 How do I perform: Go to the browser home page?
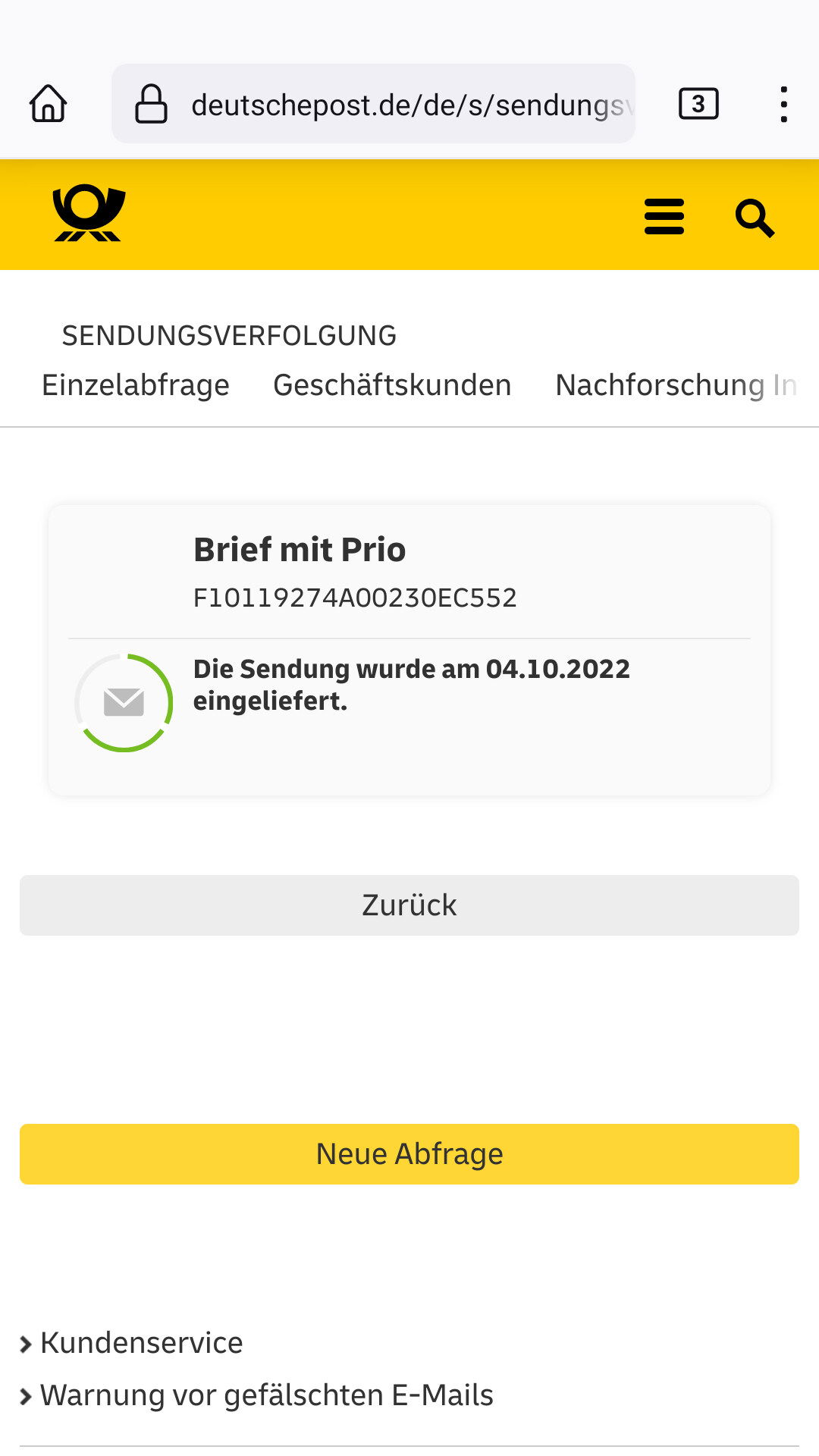point(49,104)
